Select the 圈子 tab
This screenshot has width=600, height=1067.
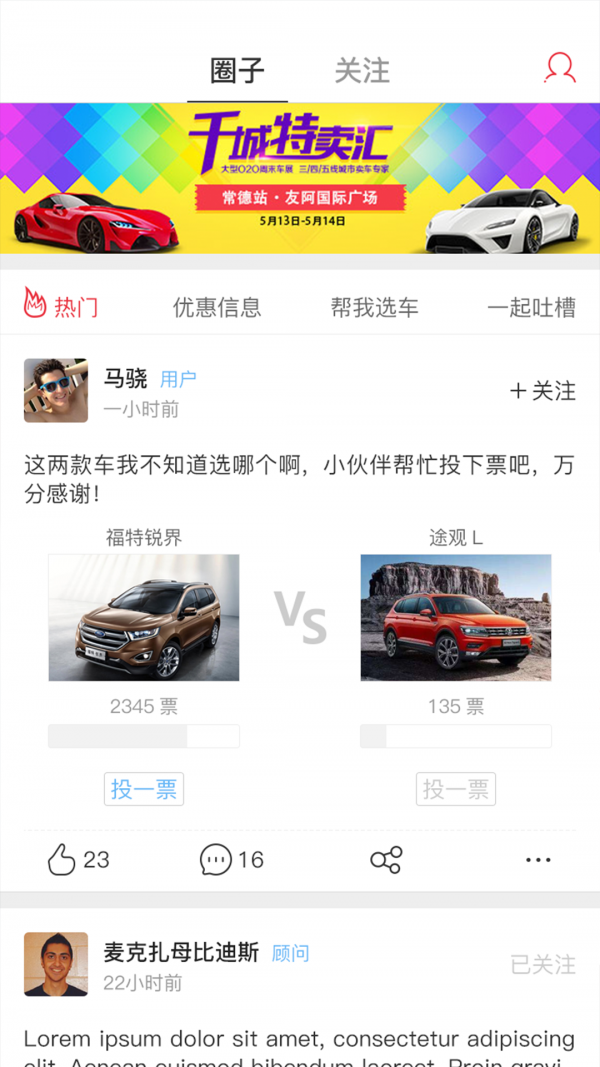click(238, 71)
